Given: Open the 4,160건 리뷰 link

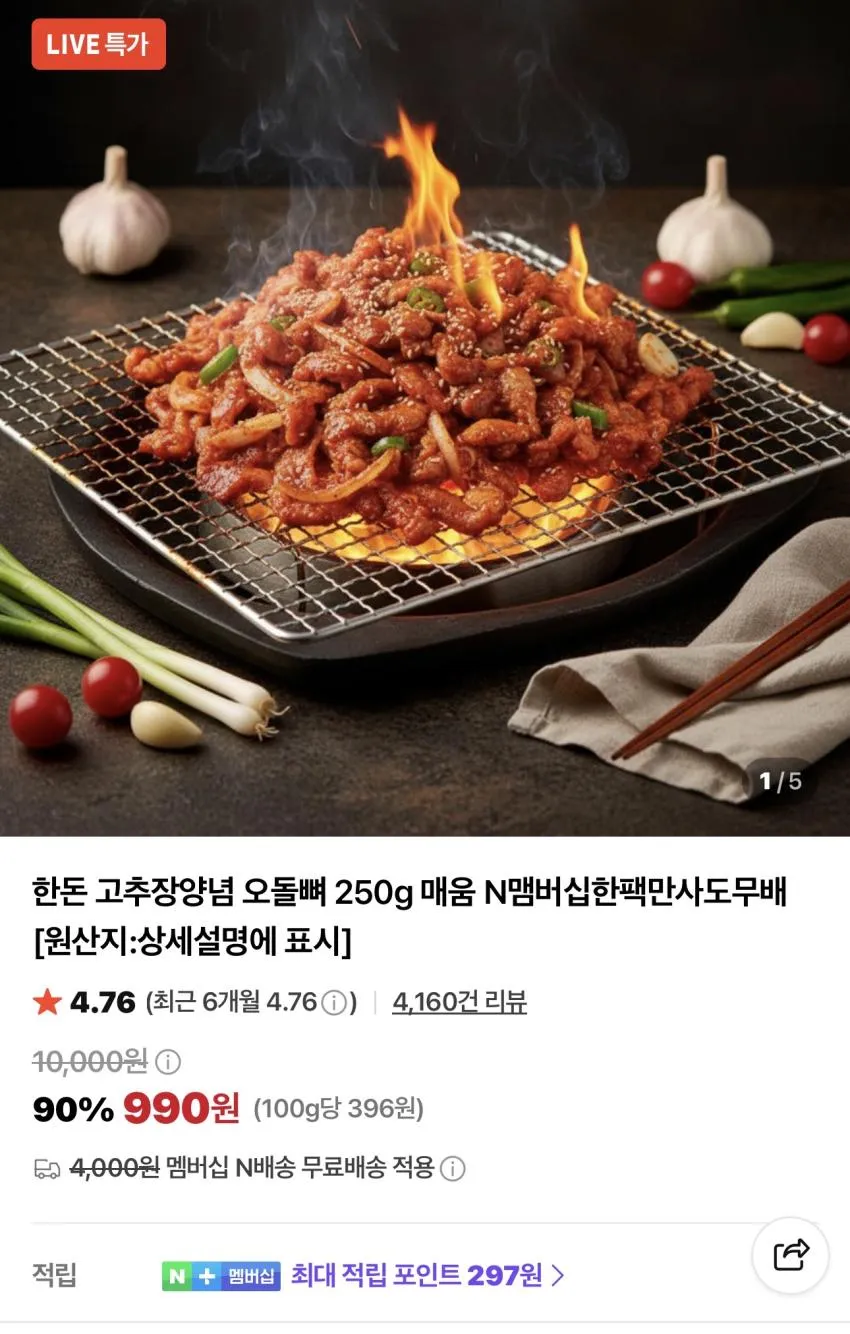Looking at the screenshot, I should pyautogui.click(x=459, y=1002).
